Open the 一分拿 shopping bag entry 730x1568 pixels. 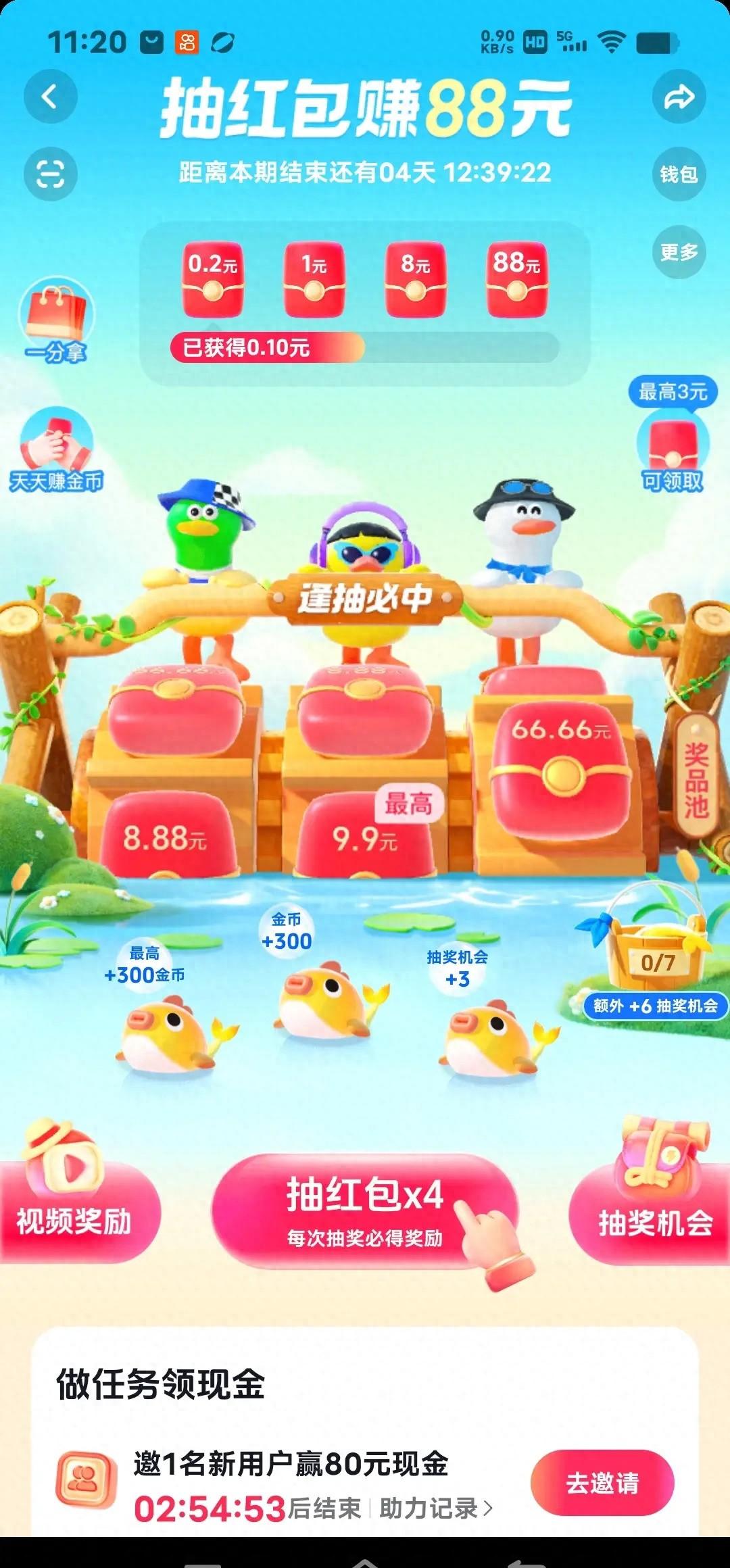click(x=56, y=321)
